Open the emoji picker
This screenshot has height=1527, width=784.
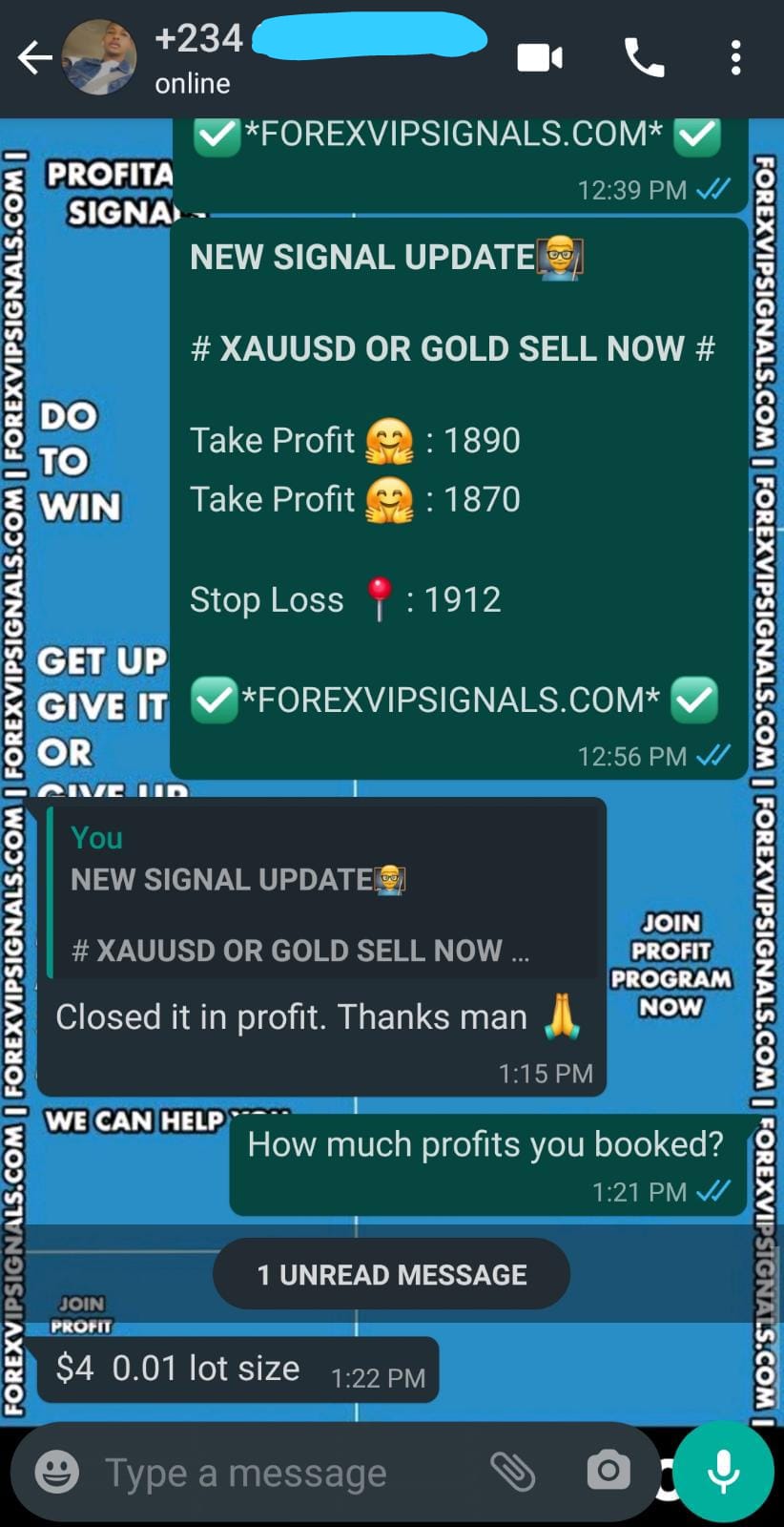pyautogui.click(x=57, y=1472)
